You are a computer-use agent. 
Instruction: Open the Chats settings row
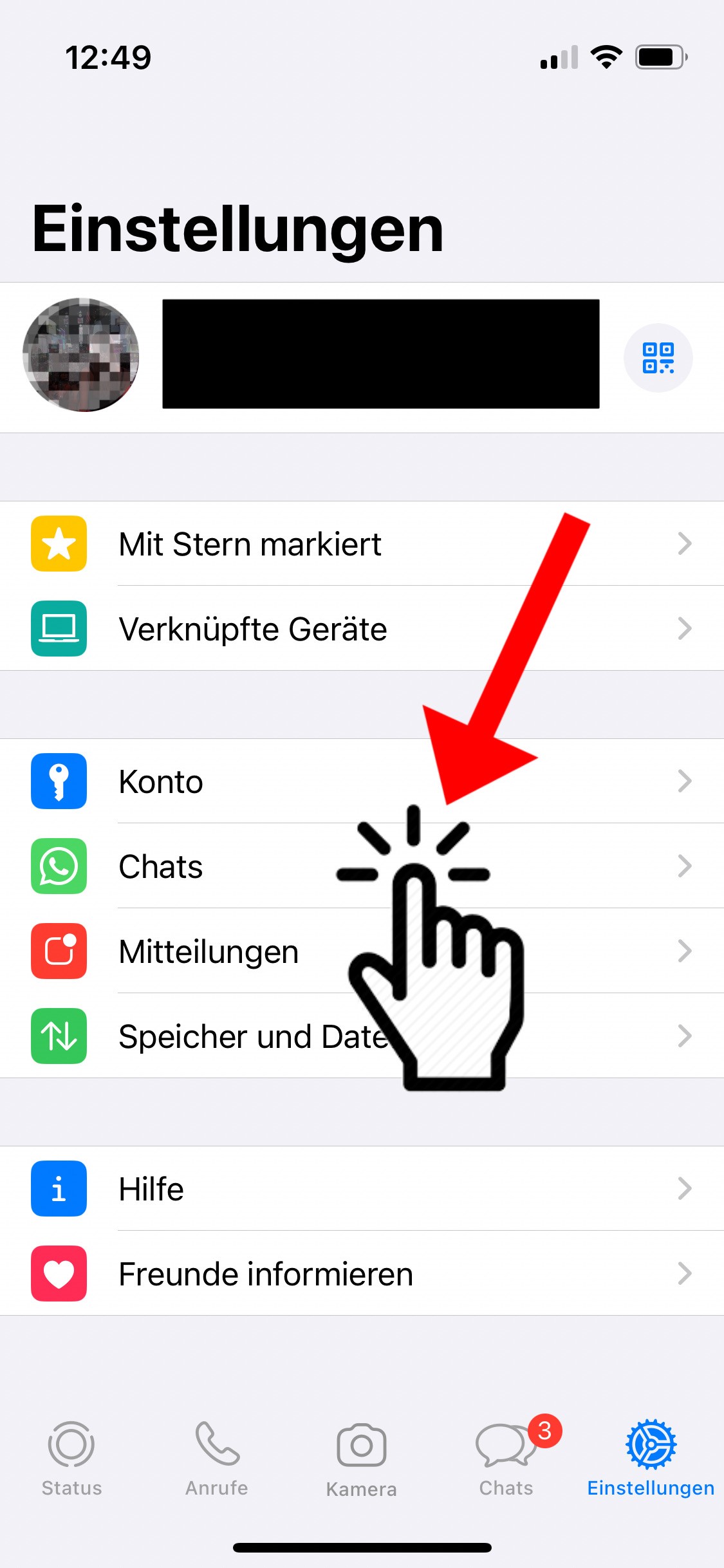click(362, 866)
